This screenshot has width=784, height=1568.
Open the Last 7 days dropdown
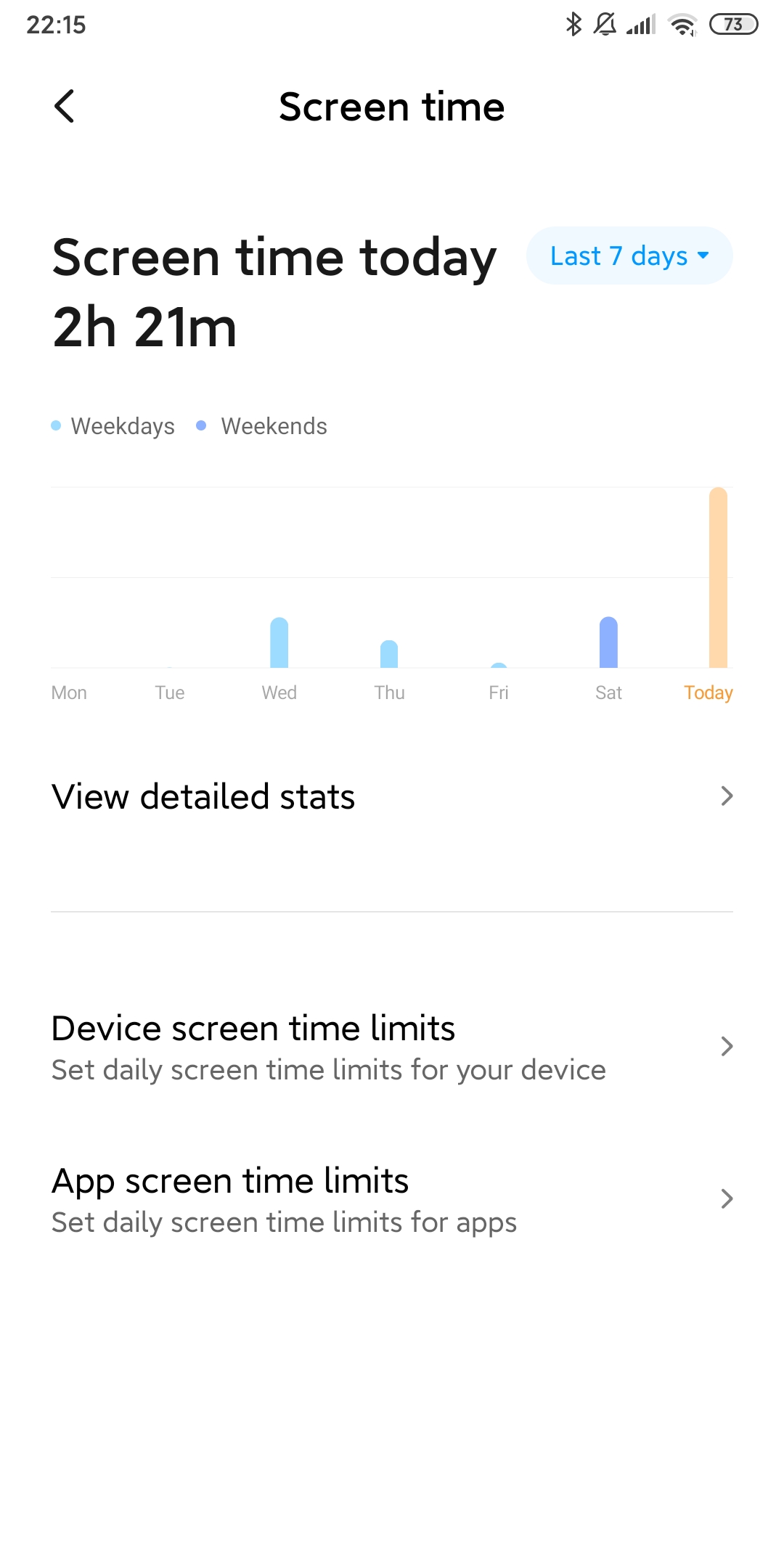pyautogui.click(x=629, y=256)
